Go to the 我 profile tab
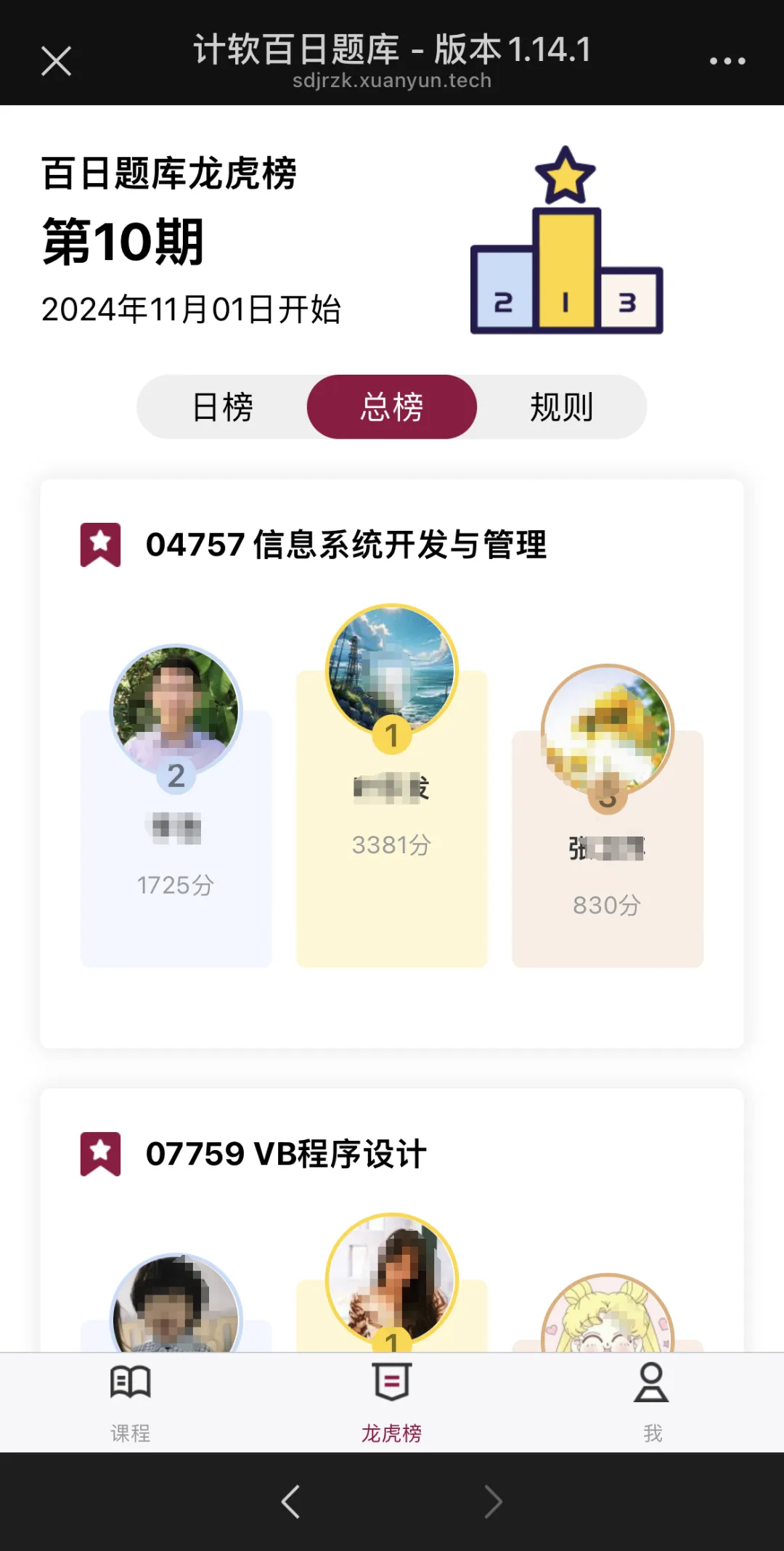The image size is (784, 1551). [652, 1401]
